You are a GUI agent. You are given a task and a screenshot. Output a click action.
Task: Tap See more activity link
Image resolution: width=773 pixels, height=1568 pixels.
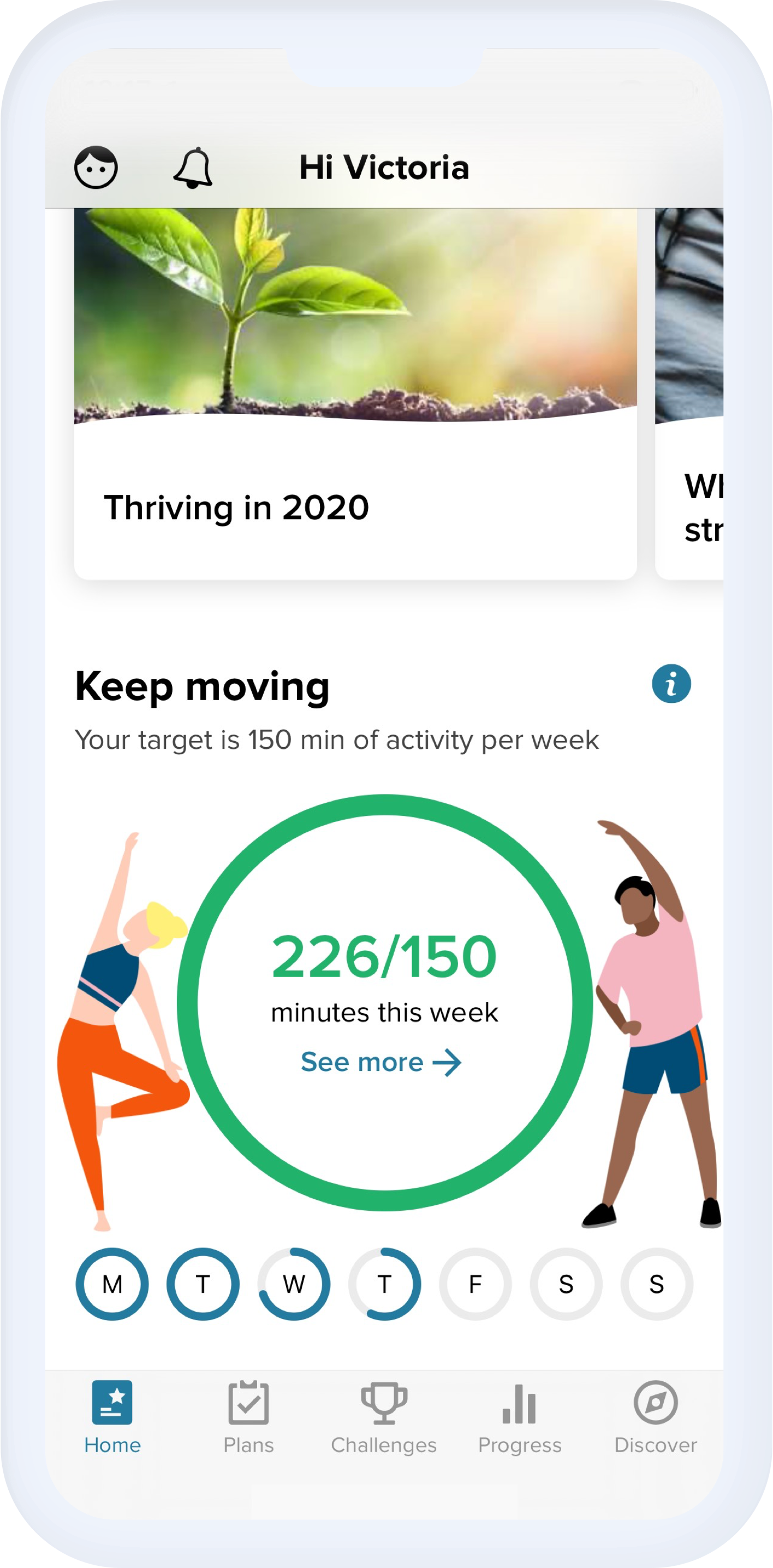coord(380,1062)
